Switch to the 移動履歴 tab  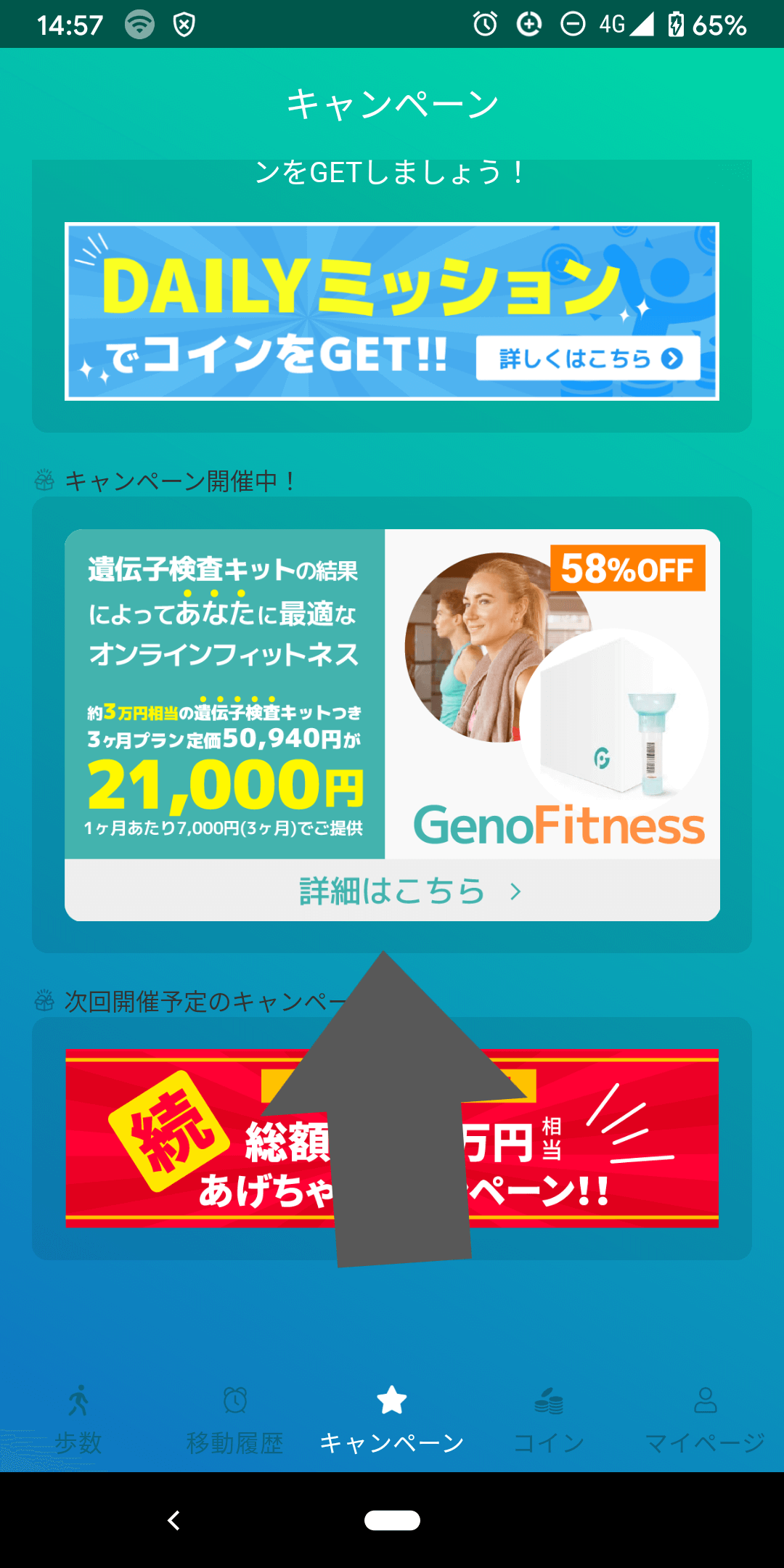(x=235, y=1419)
